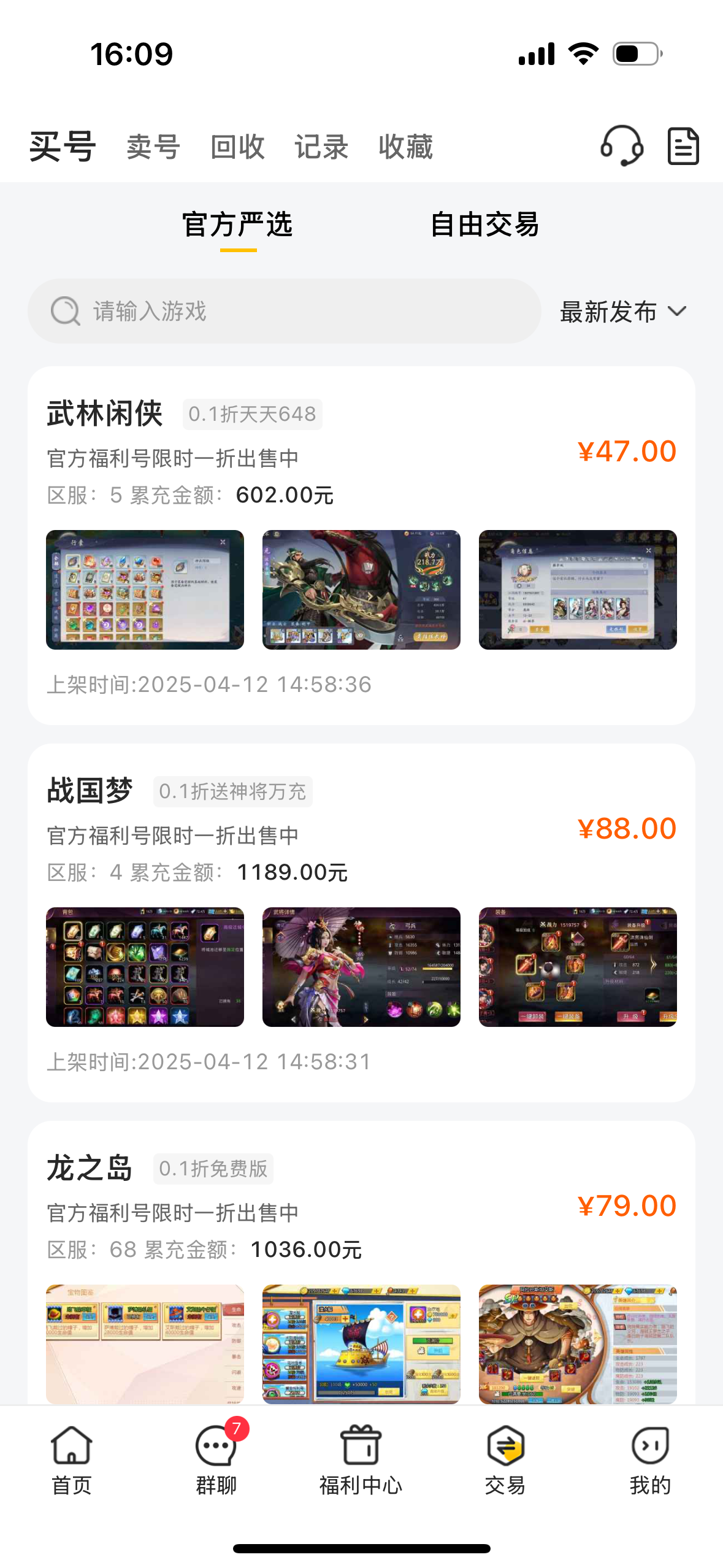Open 群聊 with 7 unread
The height and width of the screenshot is (1568, 723).
click(216, 1461)
